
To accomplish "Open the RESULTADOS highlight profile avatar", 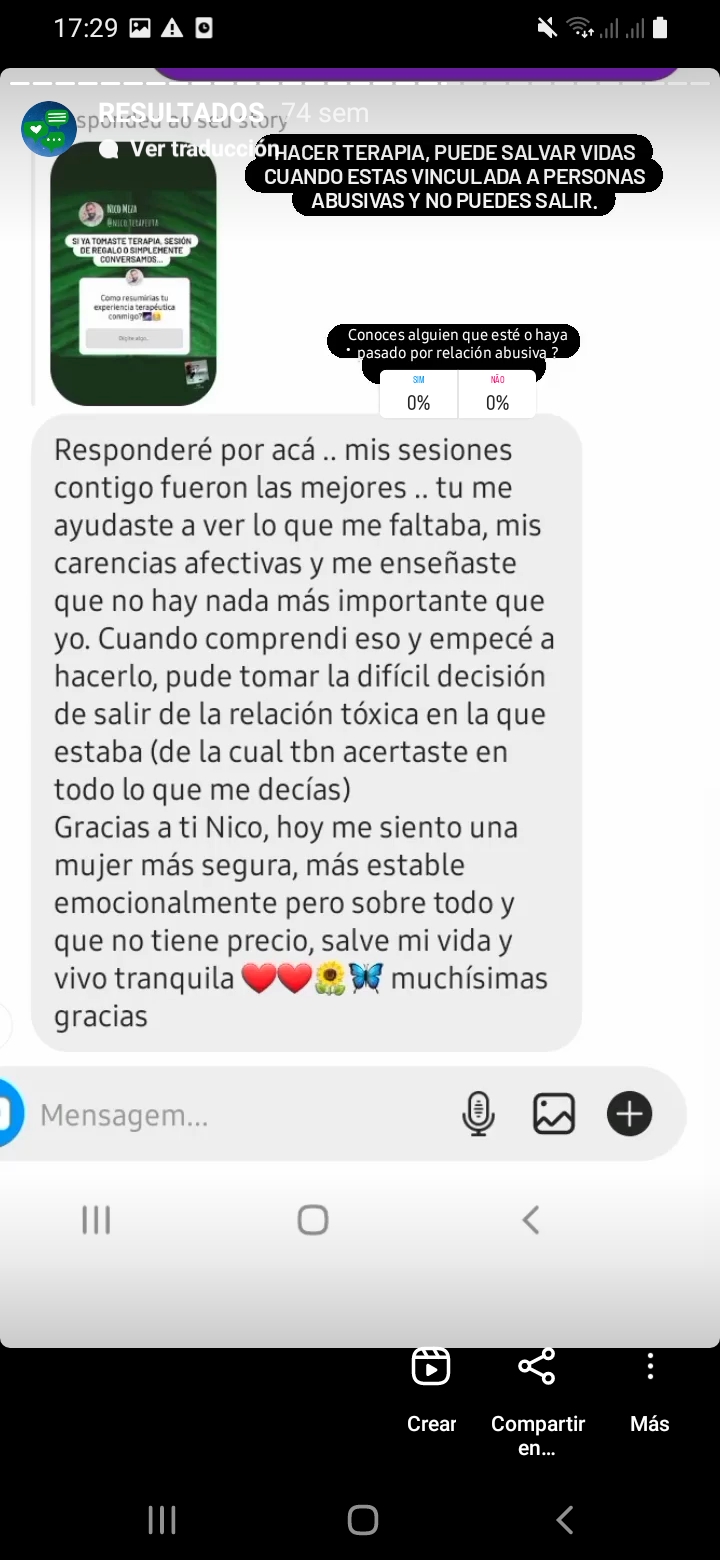I will pyautogui.click(x=49, y=128).
